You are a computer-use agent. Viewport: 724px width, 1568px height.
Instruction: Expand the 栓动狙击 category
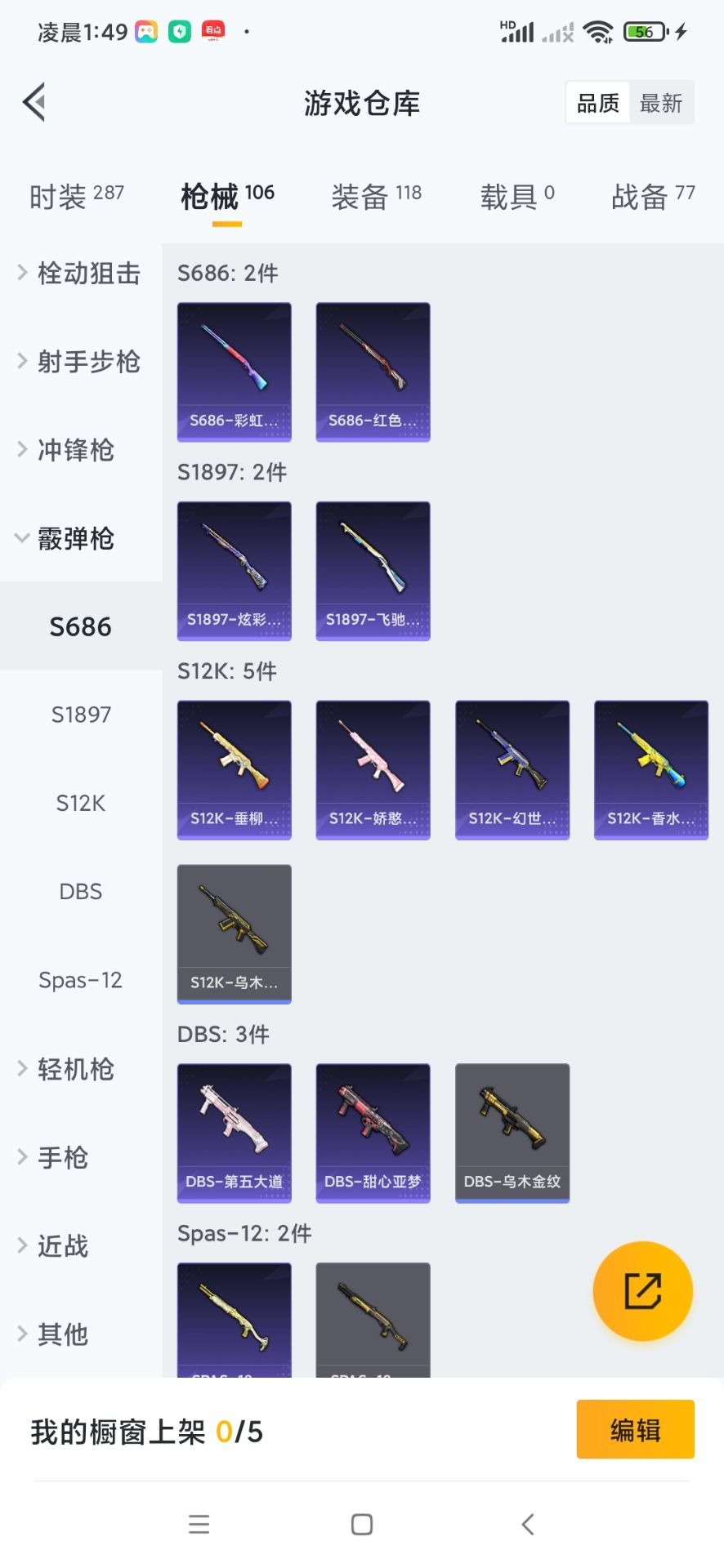[x=79, y=273]
